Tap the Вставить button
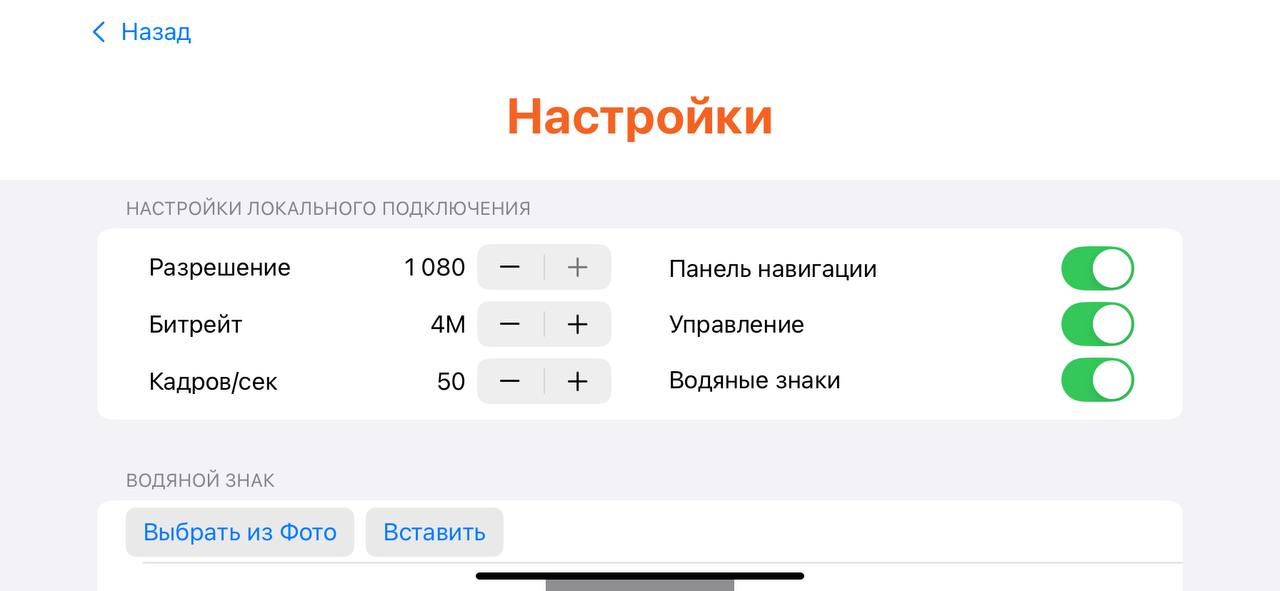The width and height of the screenshot is (1280, 591). pyautogui.click(x=434, y=532)
